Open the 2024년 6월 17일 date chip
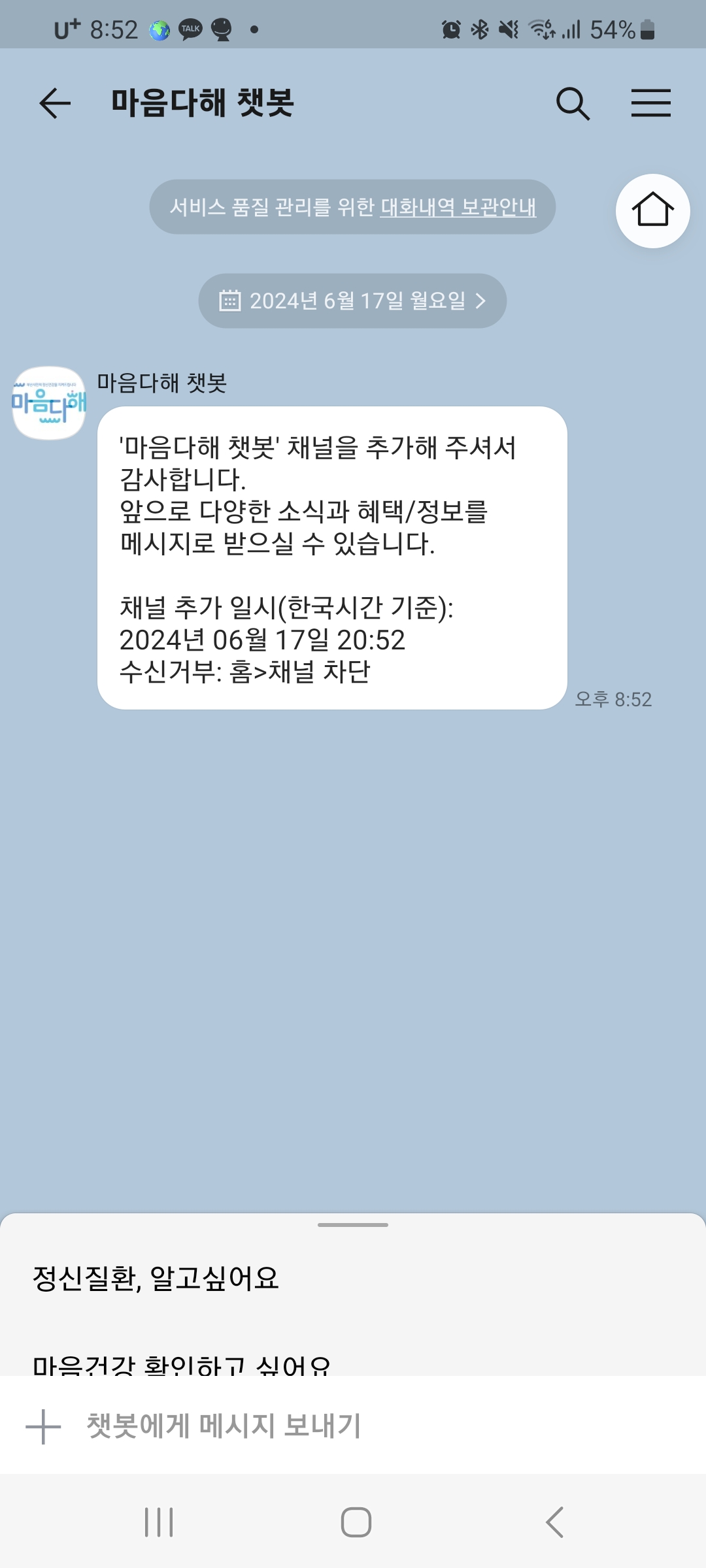This screenshot has width=706, height=1568. coord(352,301)
